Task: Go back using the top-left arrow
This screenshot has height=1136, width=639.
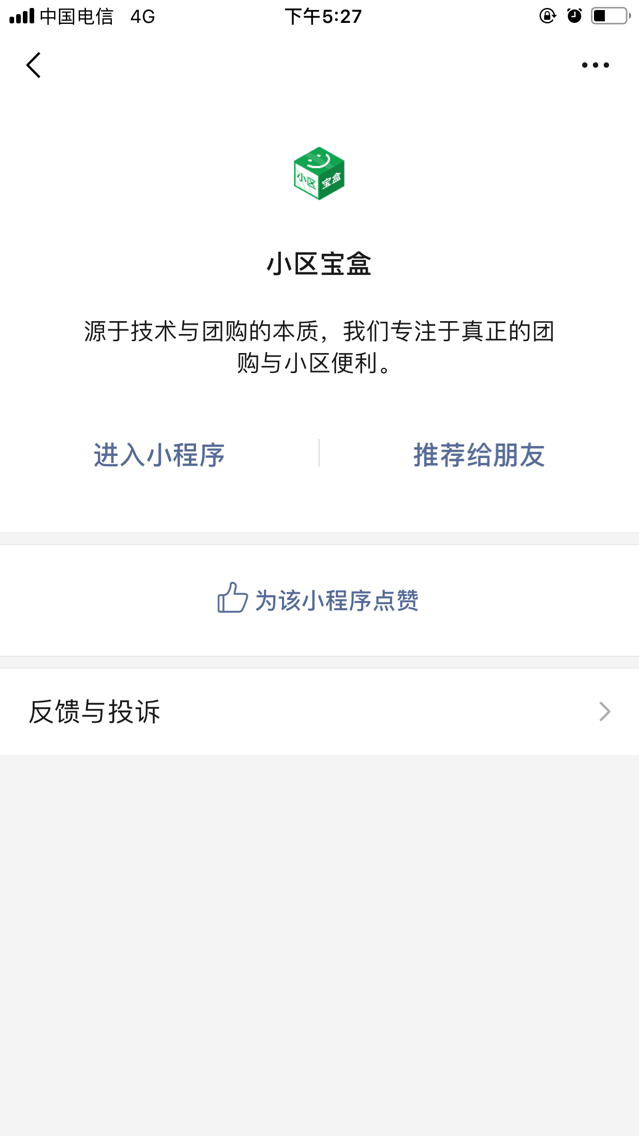Action: coord(33,65)
